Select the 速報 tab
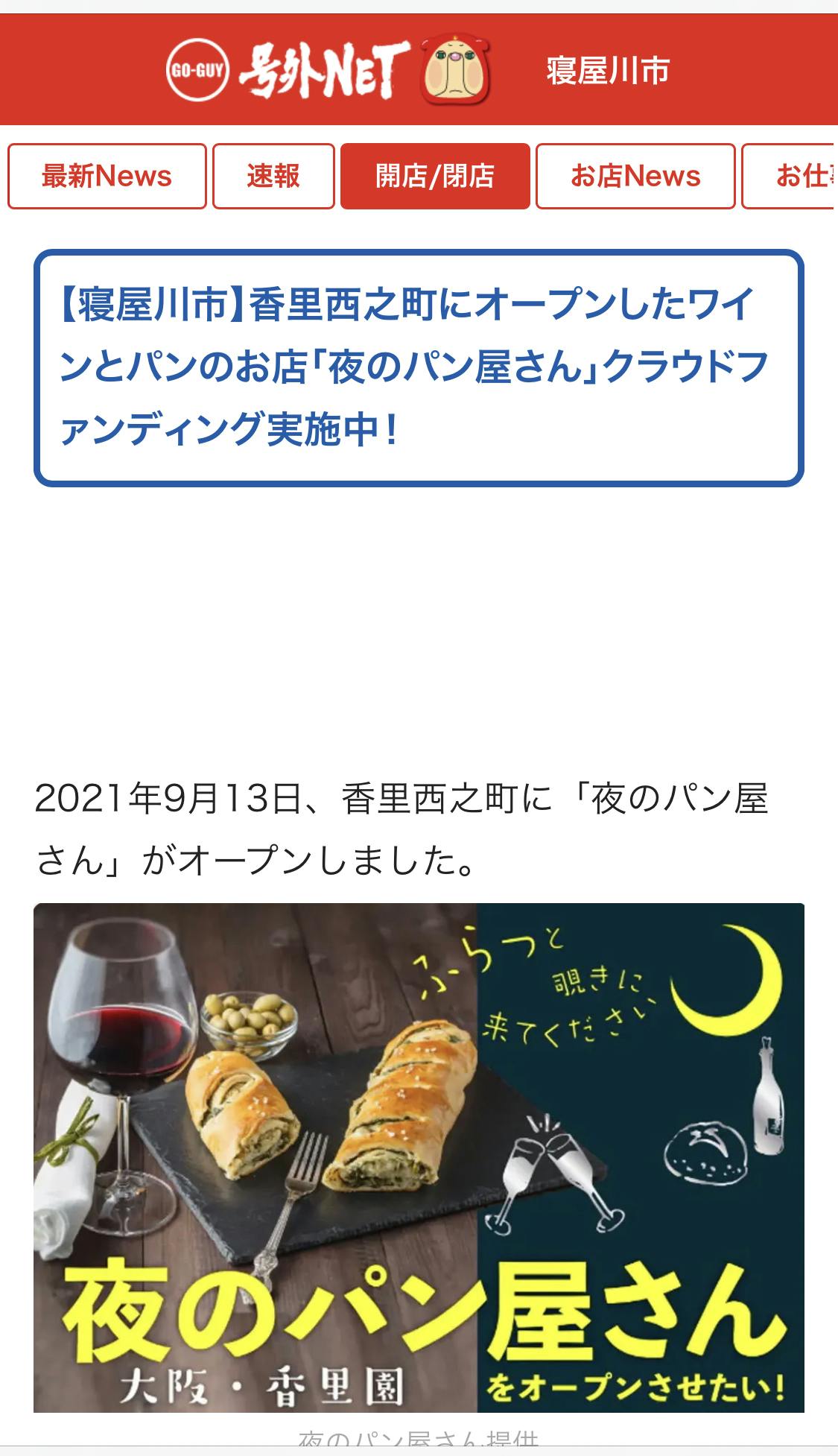Screen dimensions: 838x1456 click(273, 177)
